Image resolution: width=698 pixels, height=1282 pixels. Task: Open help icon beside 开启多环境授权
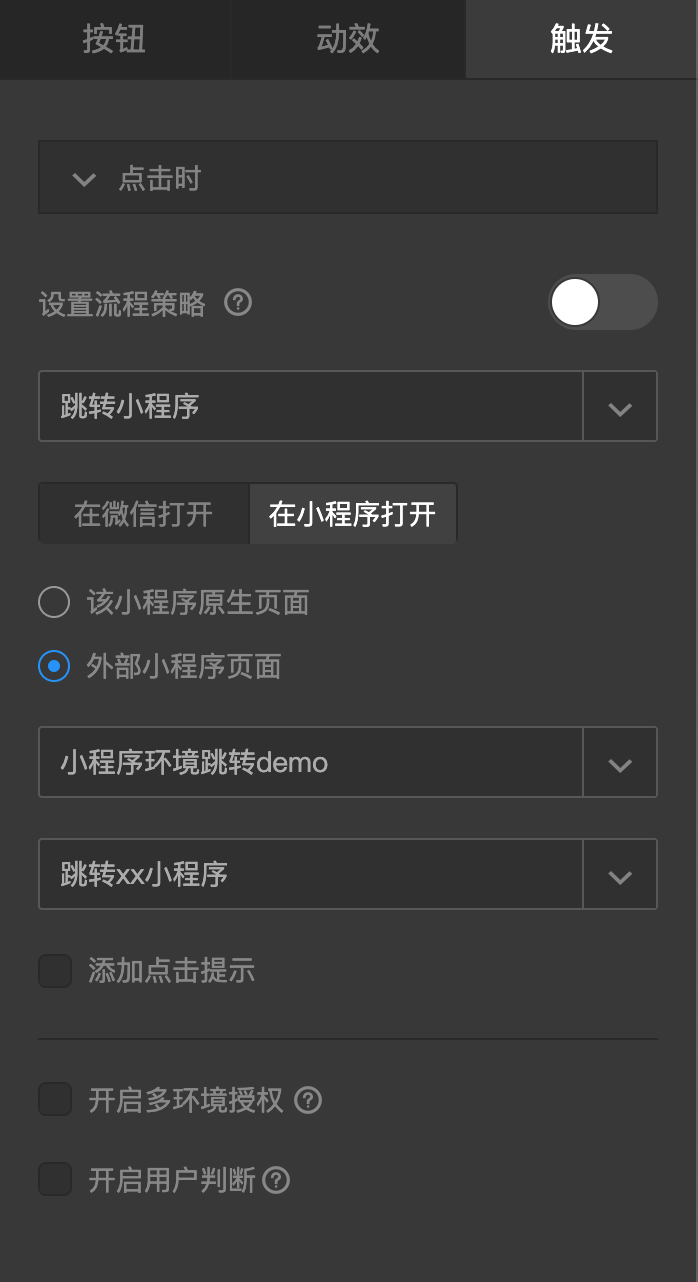pos(308,1100)
